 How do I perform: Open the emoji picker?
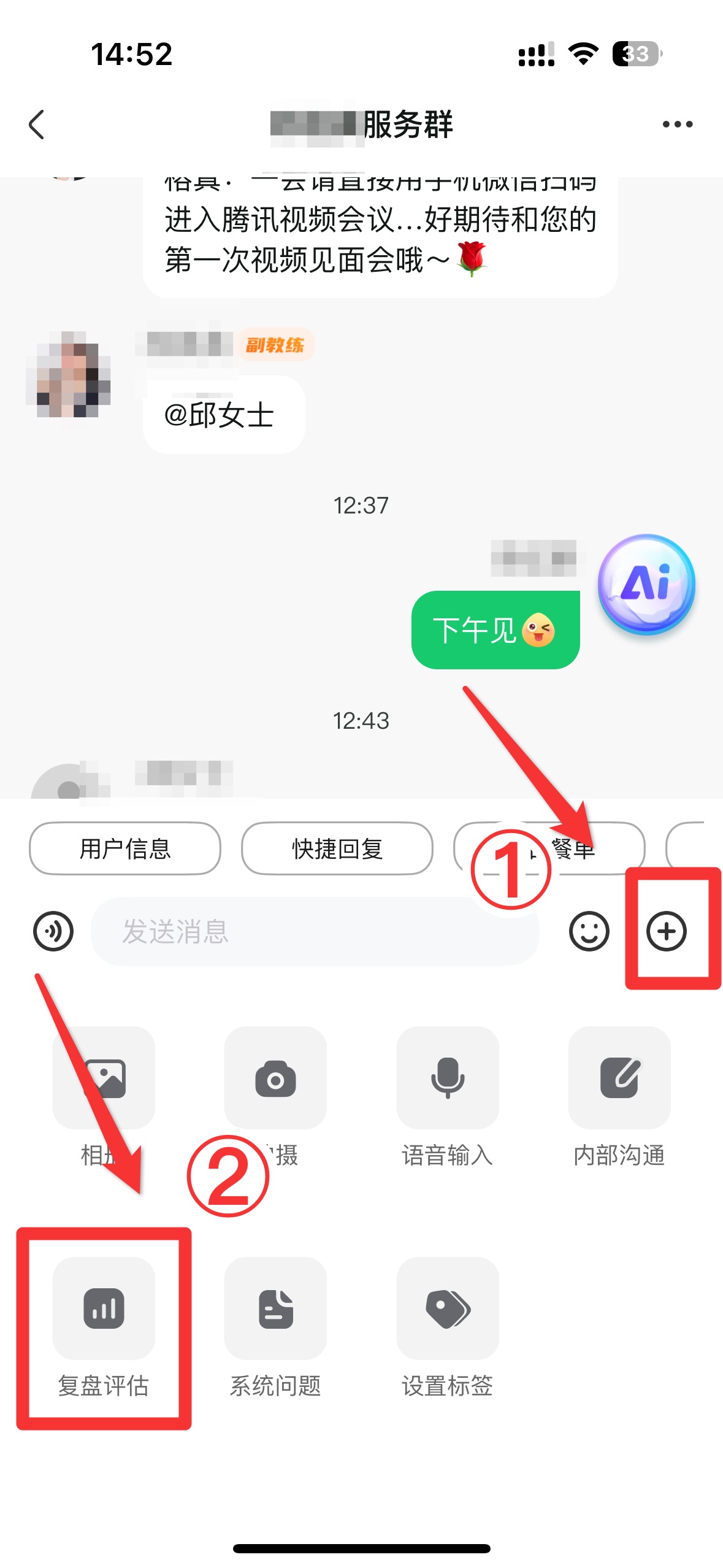(589, 931)
